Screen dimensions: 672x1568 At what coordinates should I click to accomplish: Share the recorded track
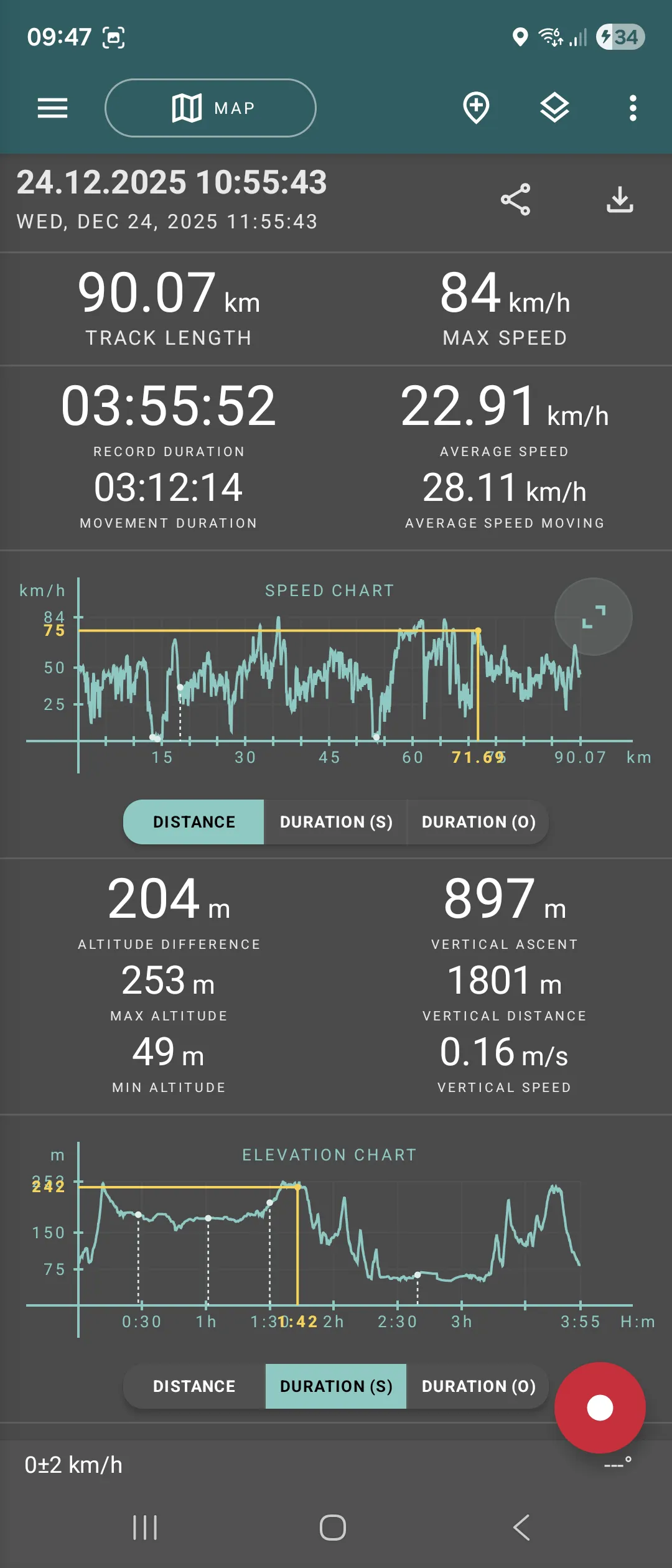[515, 200]
